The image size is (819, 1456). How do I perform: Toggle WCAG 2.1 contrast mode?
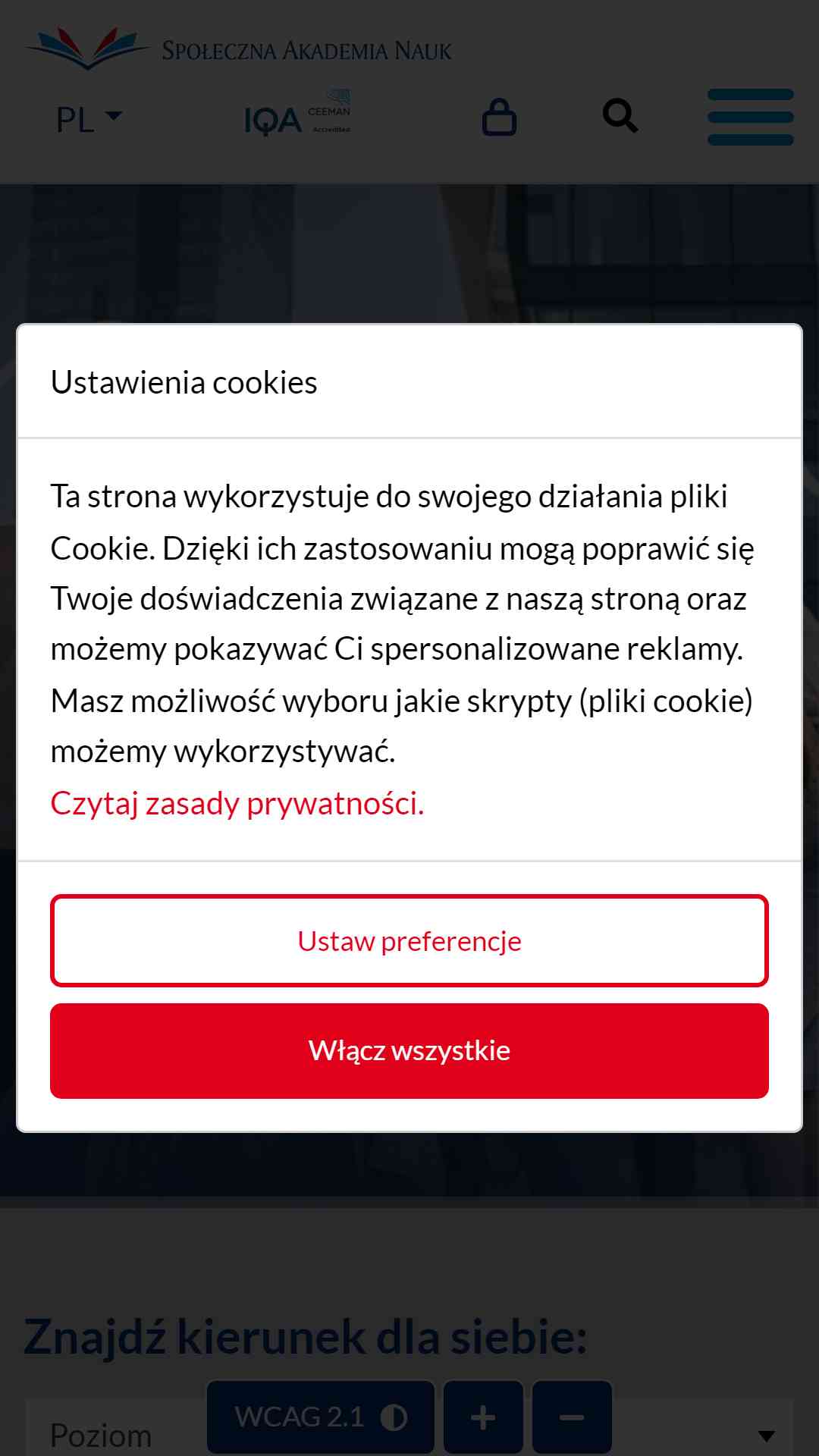click(x=321, y=1417)
